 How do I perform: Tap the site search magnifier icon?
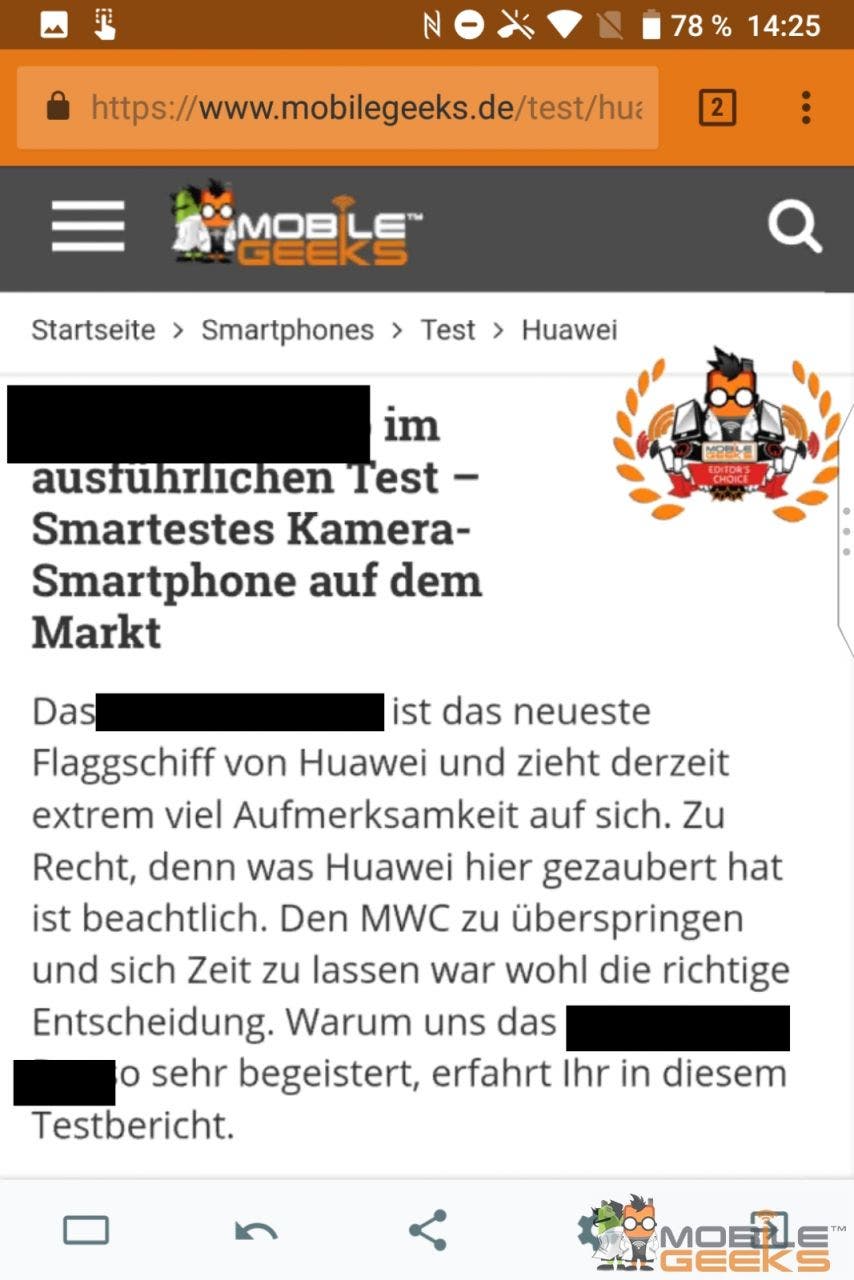[795, 227]
